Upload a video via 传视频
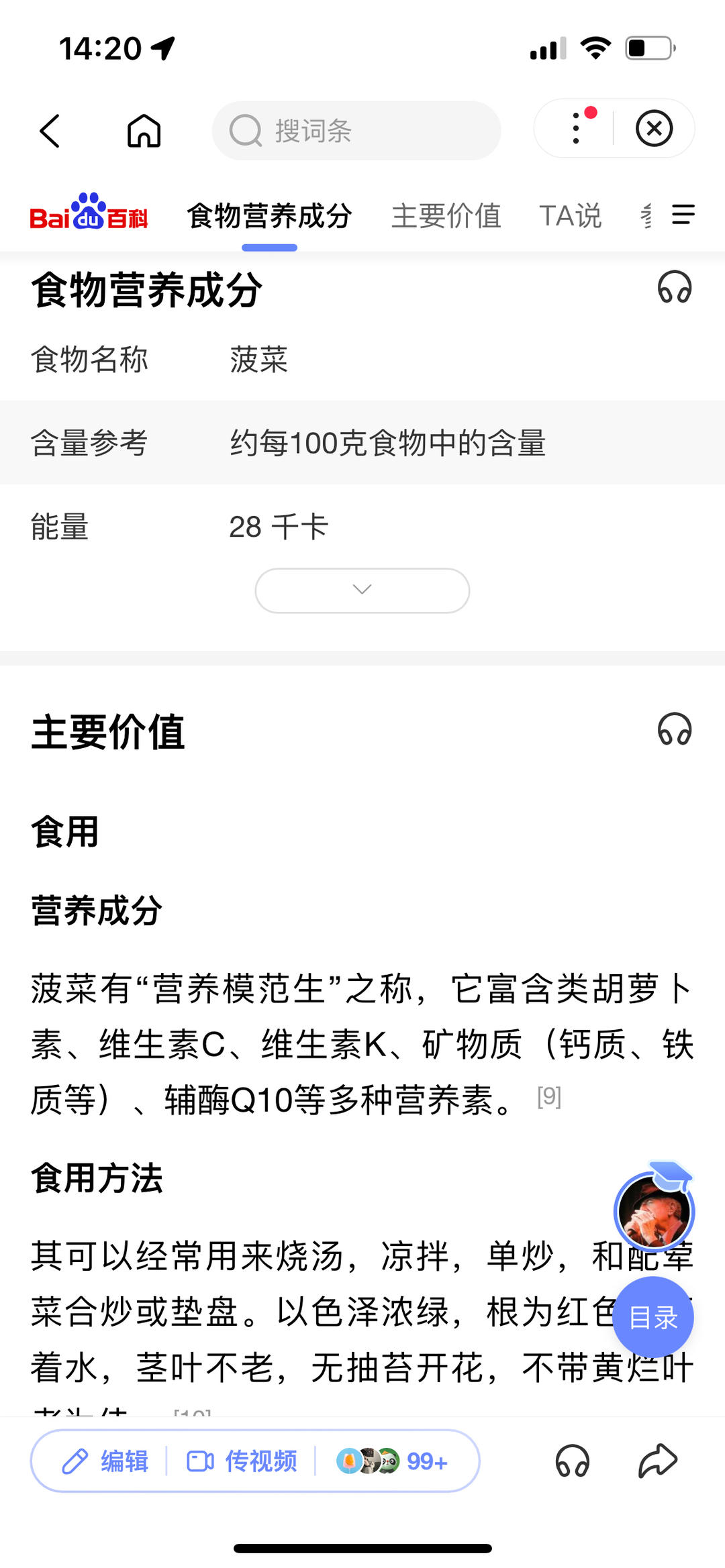 (242, 1461)
